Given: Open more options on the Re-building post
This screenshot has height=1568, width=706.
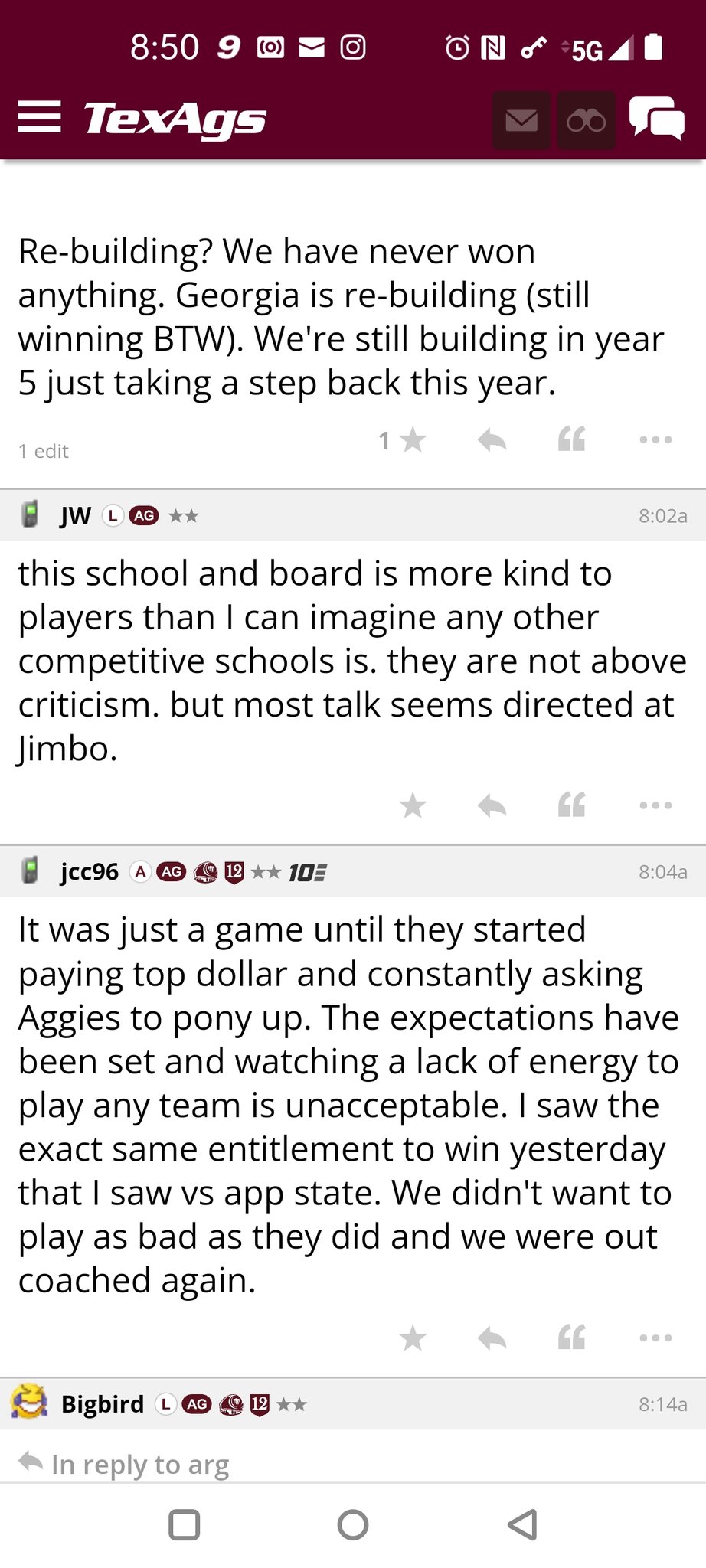Looking at the screenshot, I should coord(655,439).
